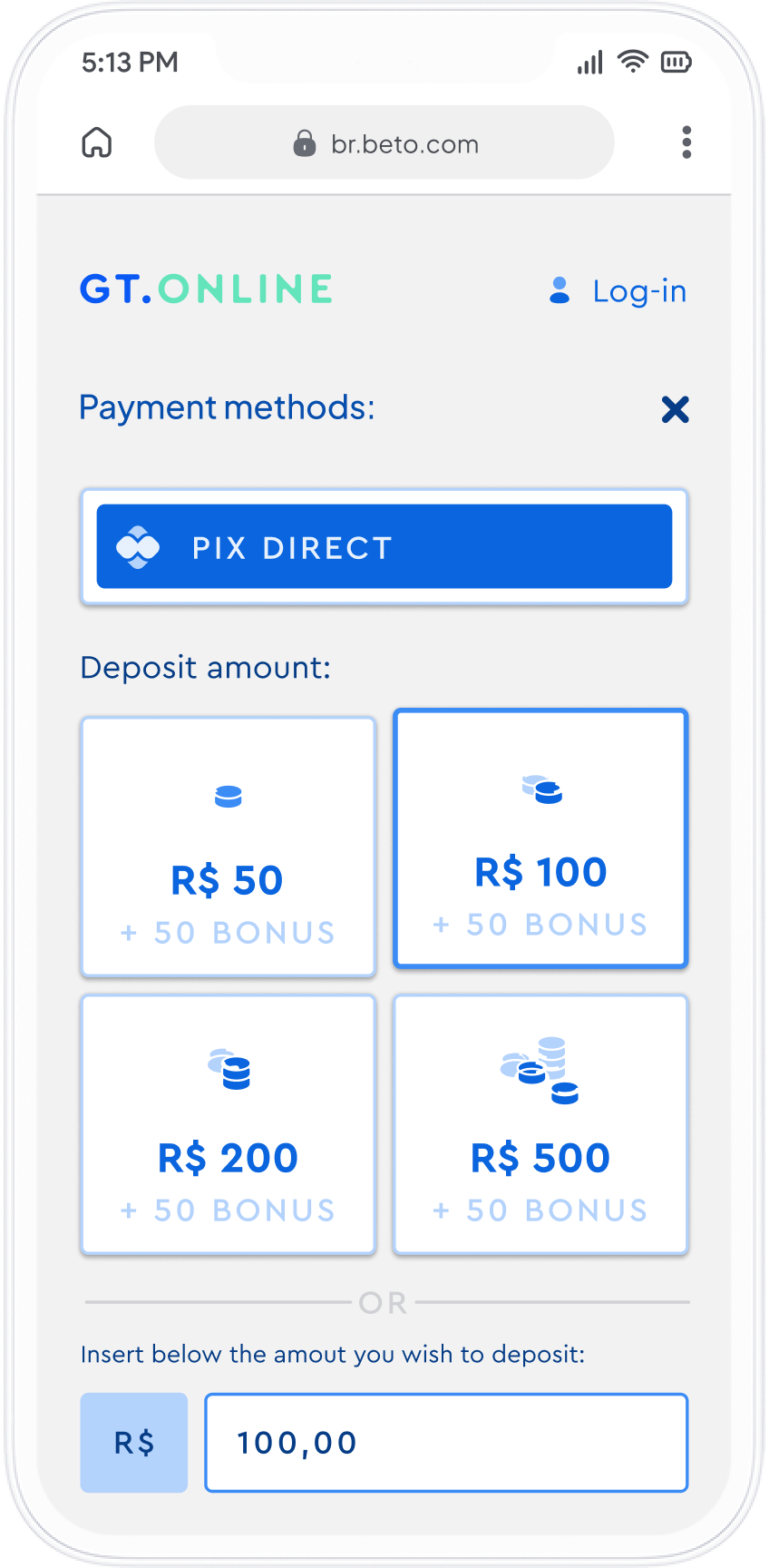
Task: Focus the custom deposit amount field
Action: coord(446,1443)
